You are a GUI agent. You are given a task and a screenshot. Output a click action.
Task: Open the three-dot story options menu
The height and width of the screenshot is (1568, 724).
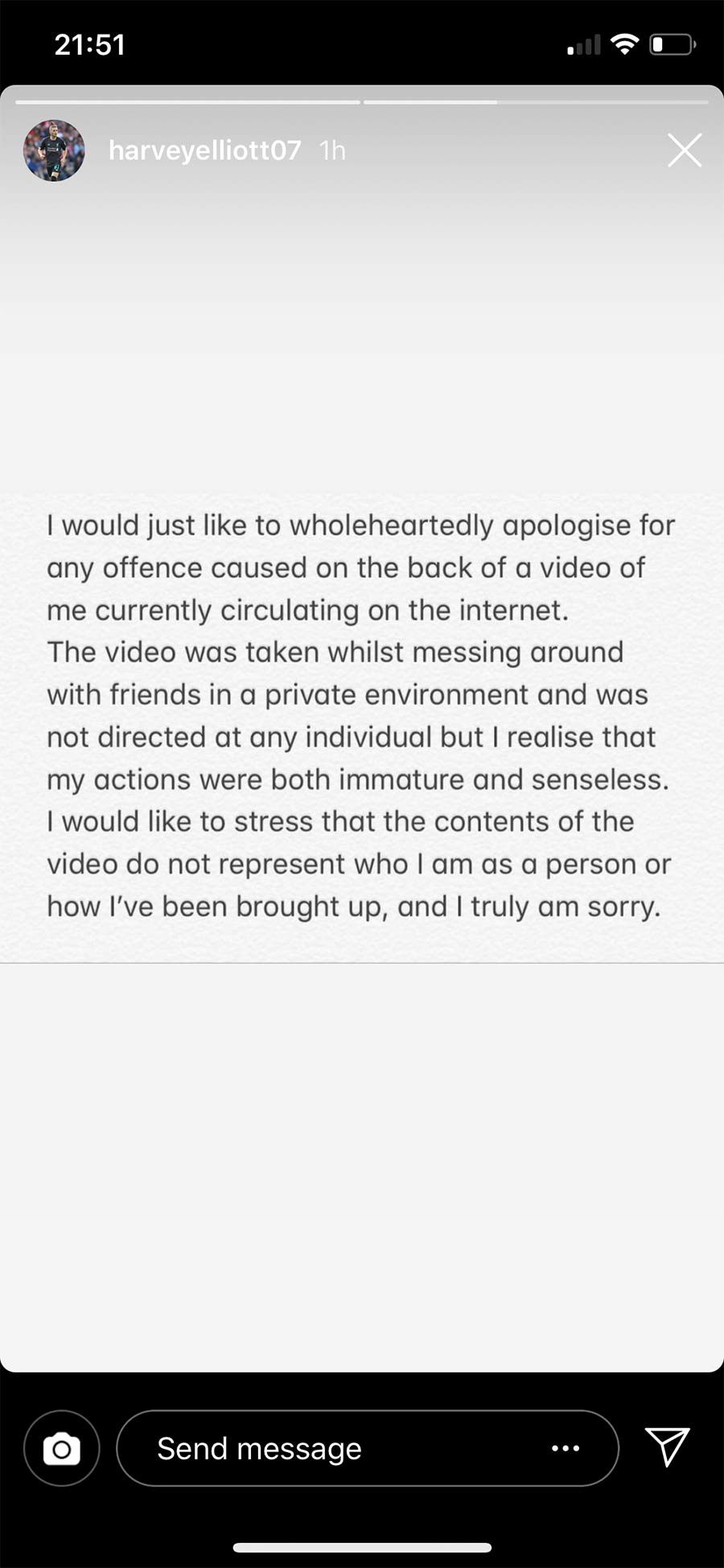pyautogui.click(x=566, y=1448)
